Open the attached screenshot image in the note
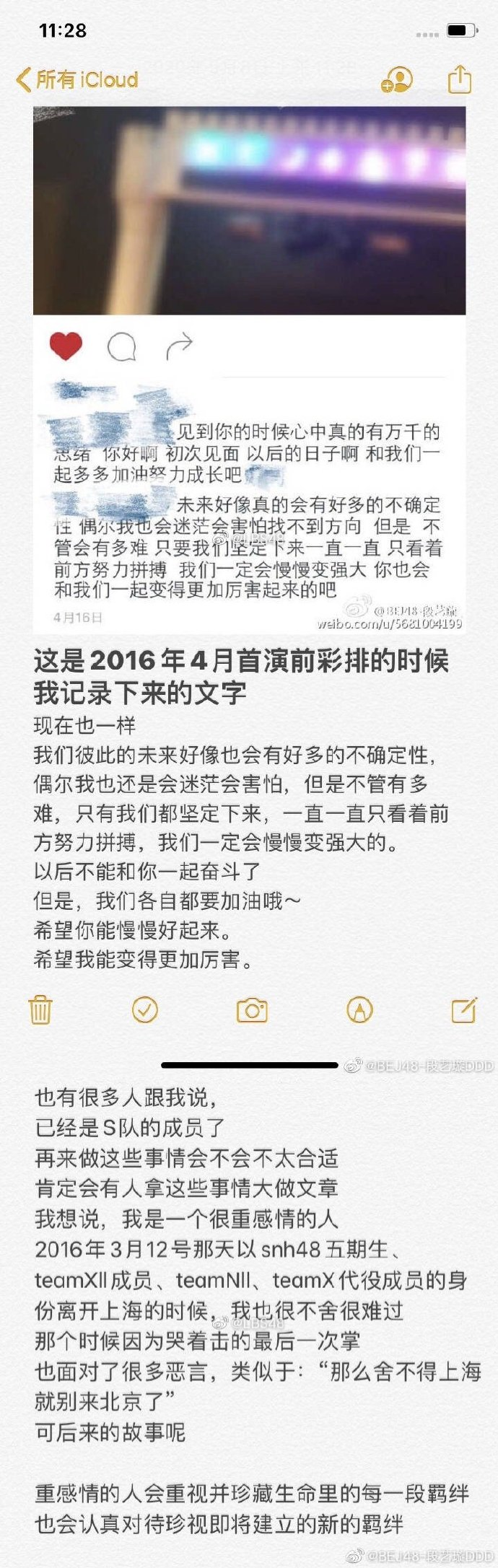The image size is (498, 1568). 249,369
